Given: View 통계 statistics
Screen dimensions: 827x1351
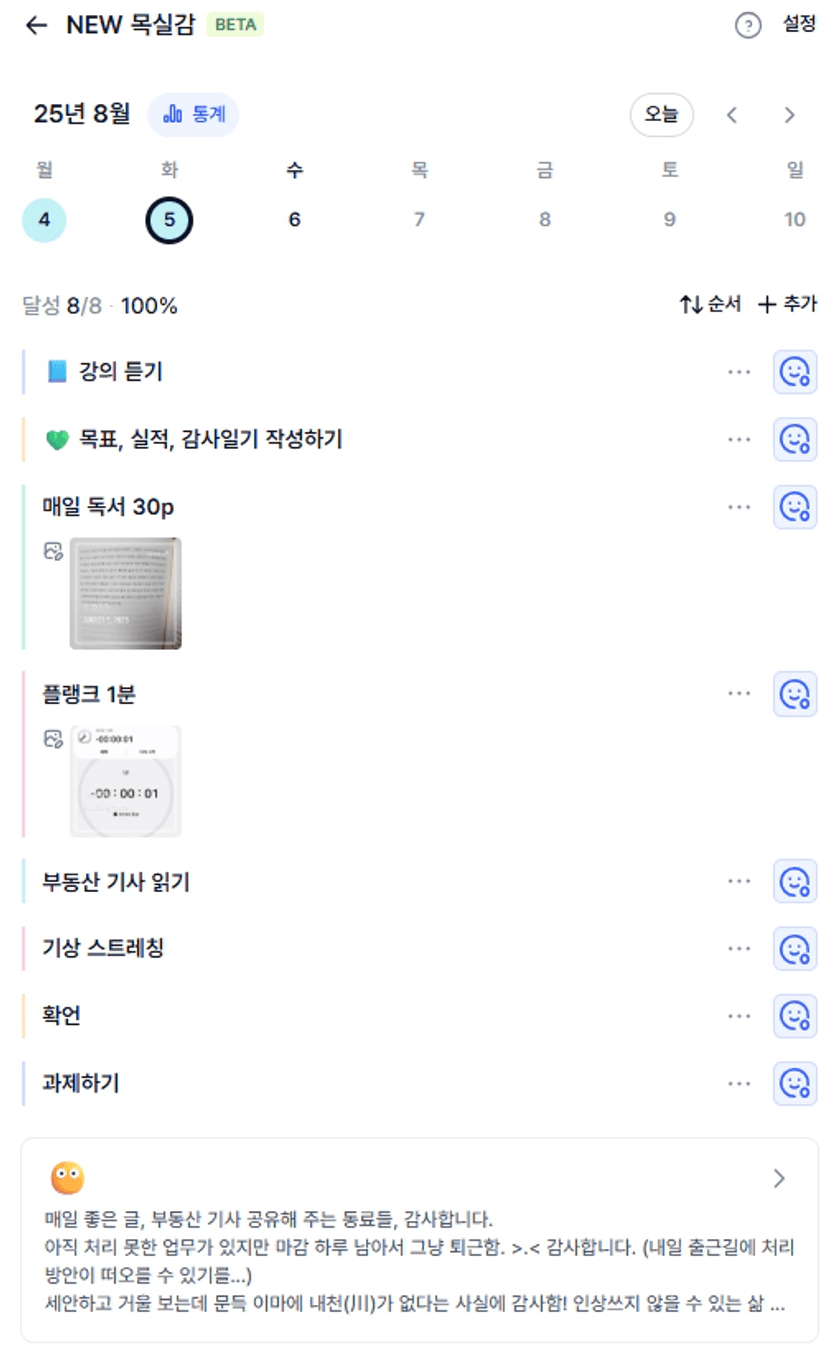Looking at the screenshot, I should [193, 115].
